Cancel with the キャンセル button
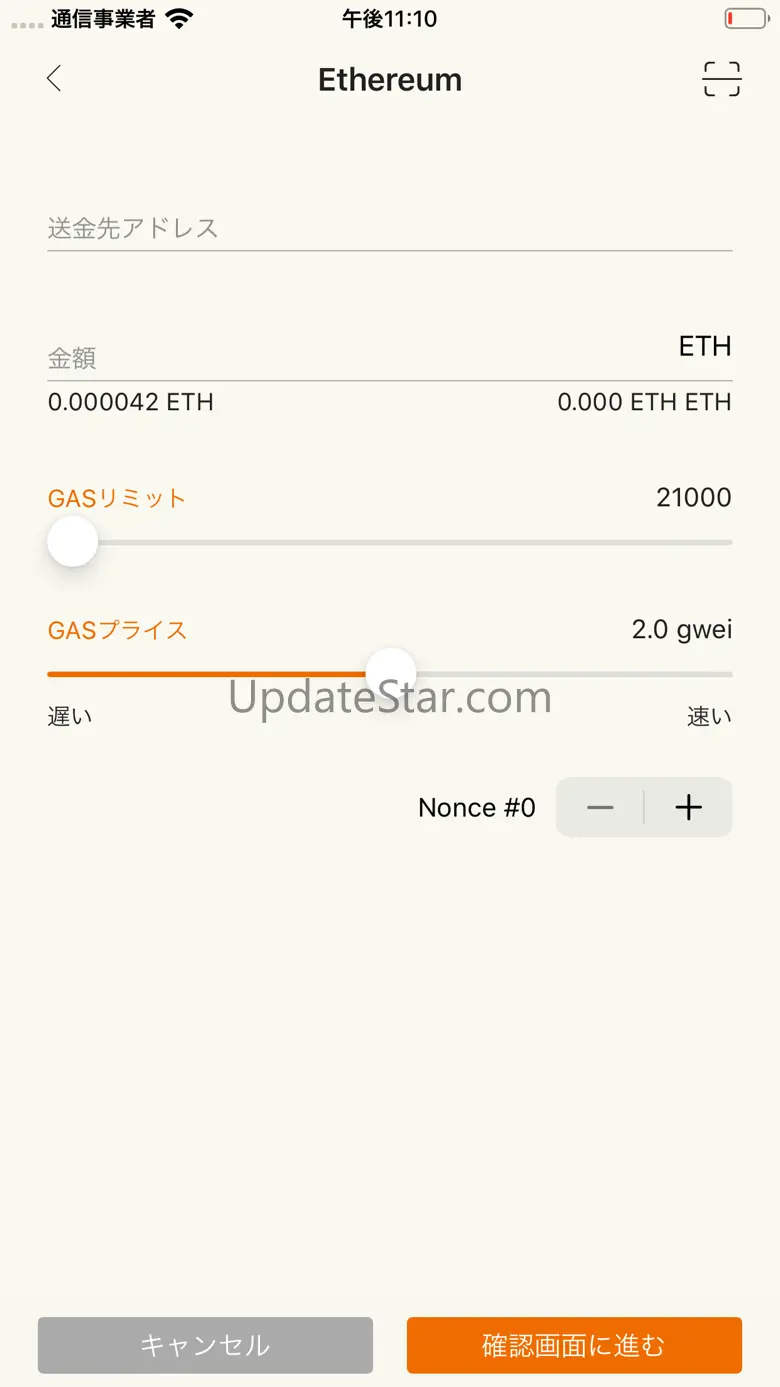The height and width of the screenshot is (1387, 780). click(205, 1345)
